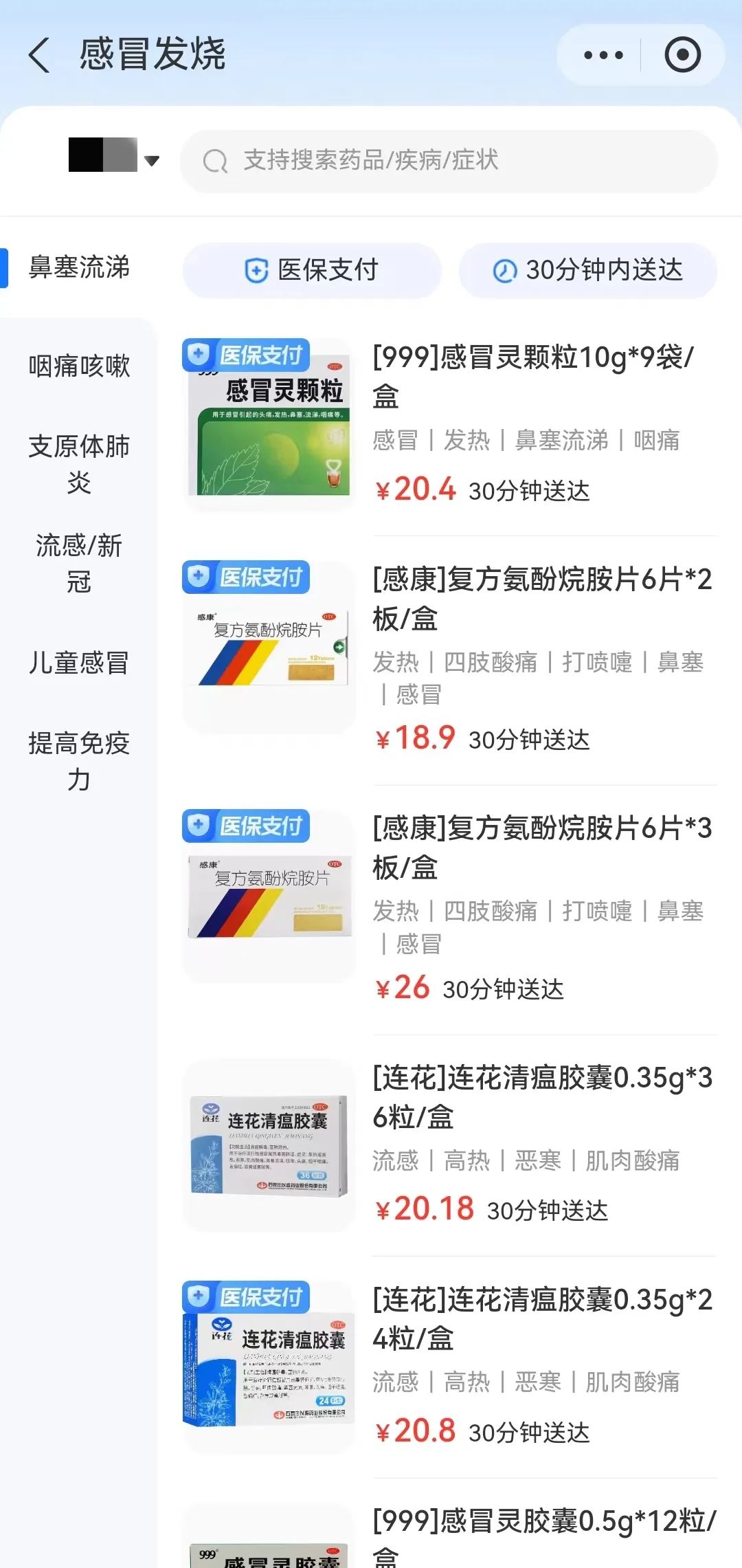The height and width of the screenshot is (1568, 742).
Task: Select [999]感冒灵胶囊0.5g*12粒 item
Action: click(543, 1534)
